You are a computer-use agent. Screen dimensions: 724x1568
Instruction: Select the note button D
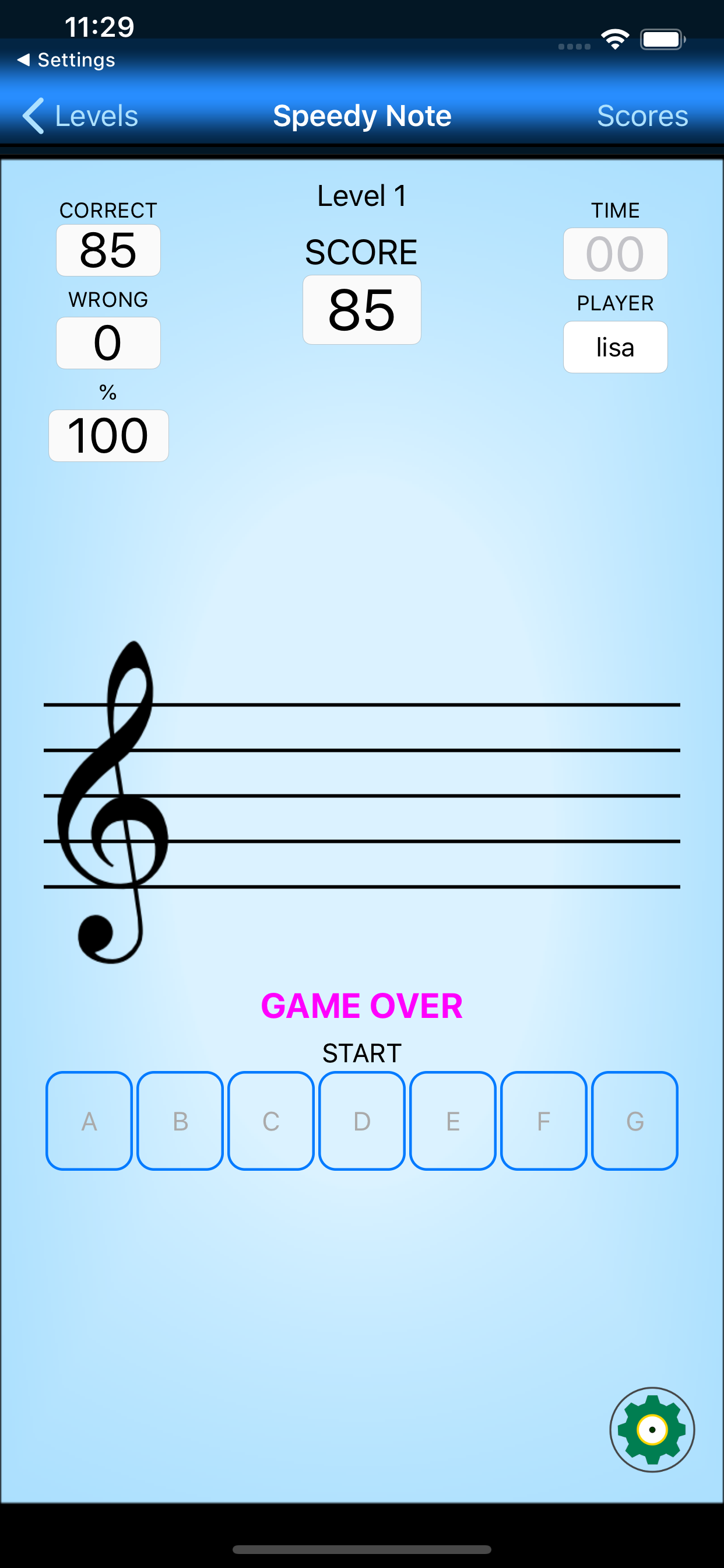coord(361,1122)
